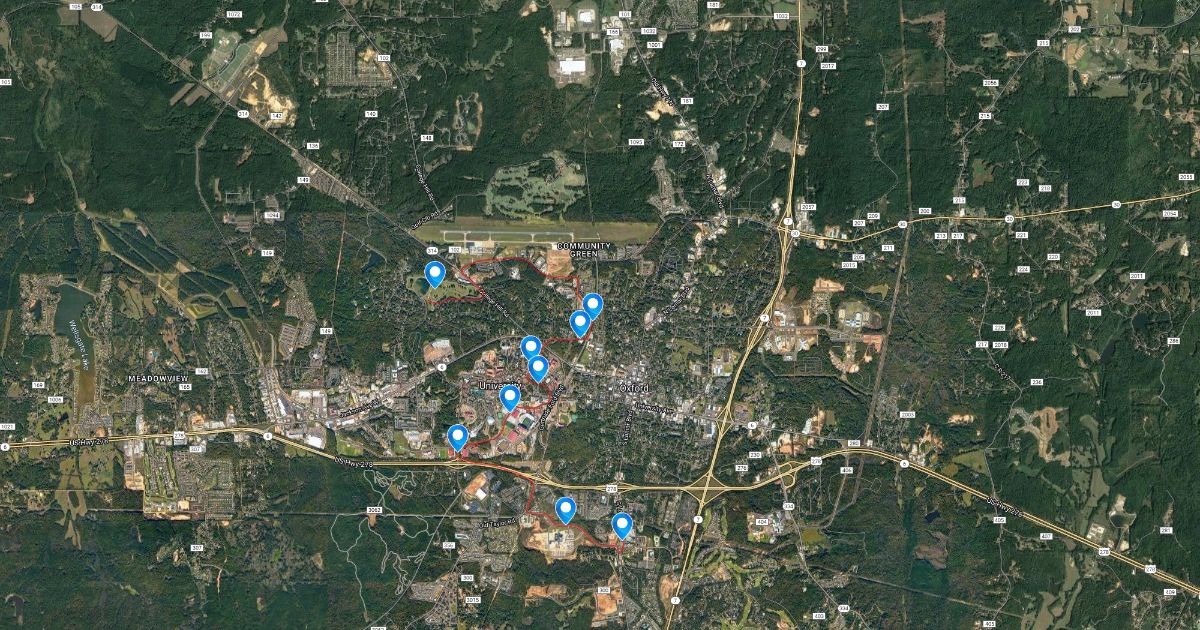This screenshot has height=630, width=1200.
Task: Tap the southeasternmost pin on the route
Action: tap(622, 525)
